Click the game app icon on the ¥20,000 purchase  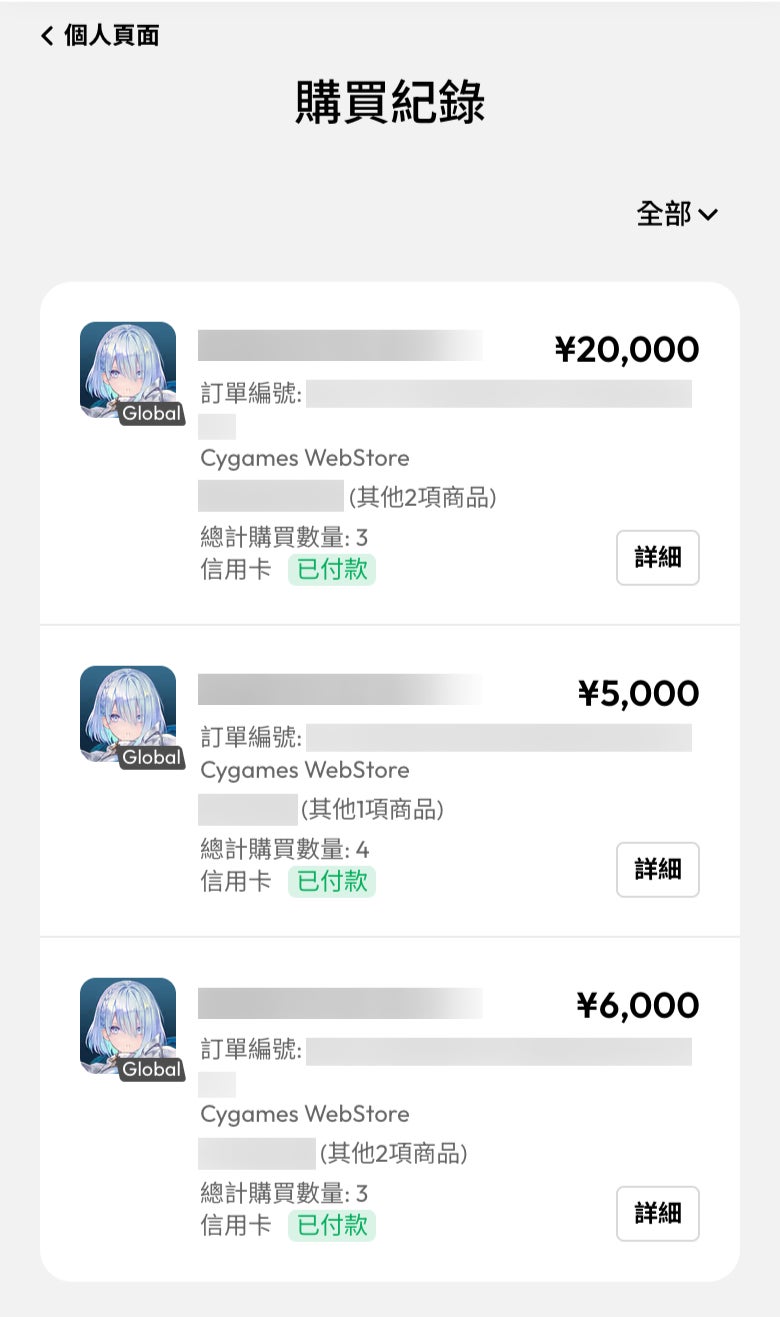(x=128, y=368)
